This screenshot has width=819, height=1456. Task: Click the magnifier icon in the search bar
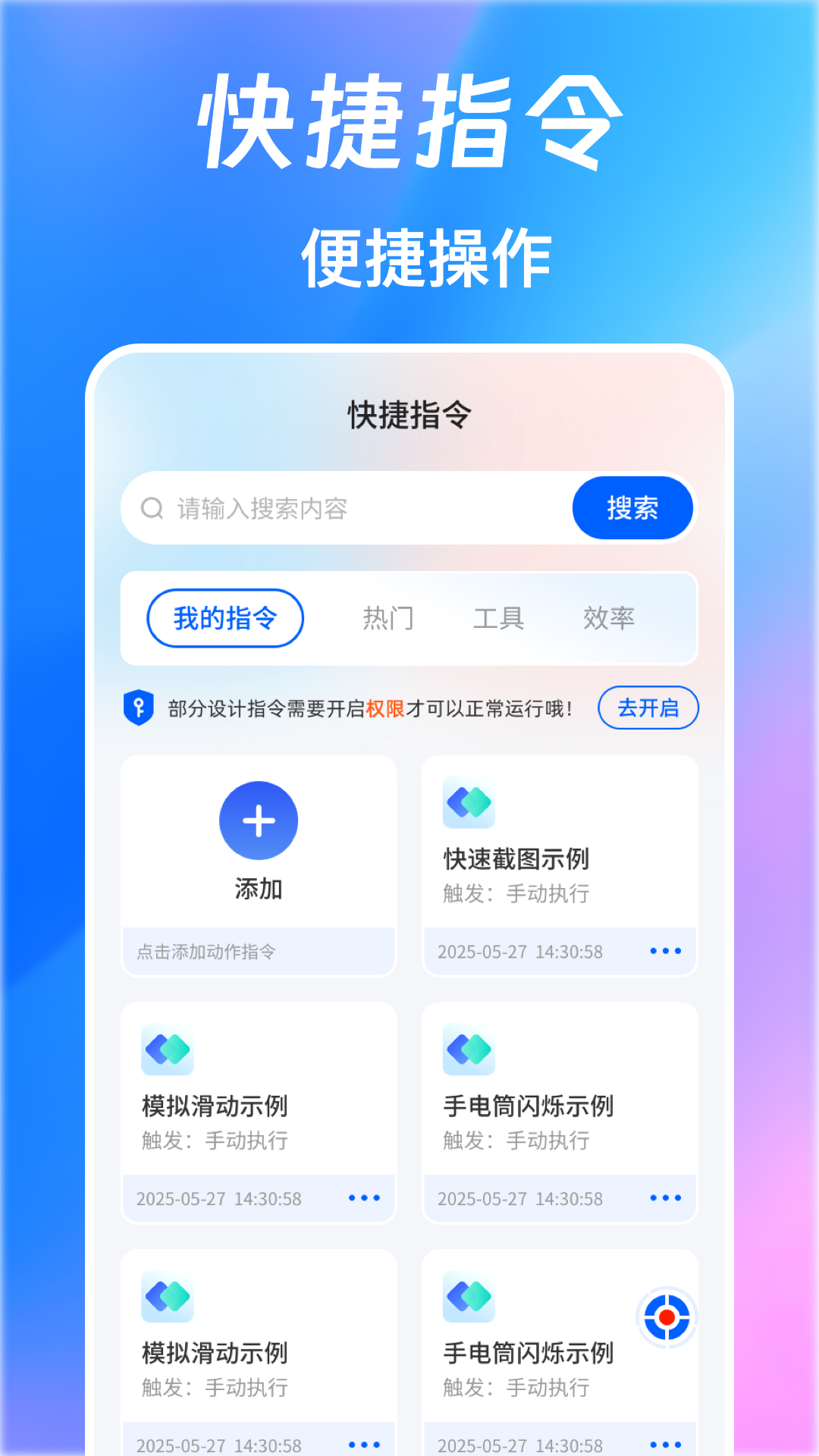pos(151,509)
